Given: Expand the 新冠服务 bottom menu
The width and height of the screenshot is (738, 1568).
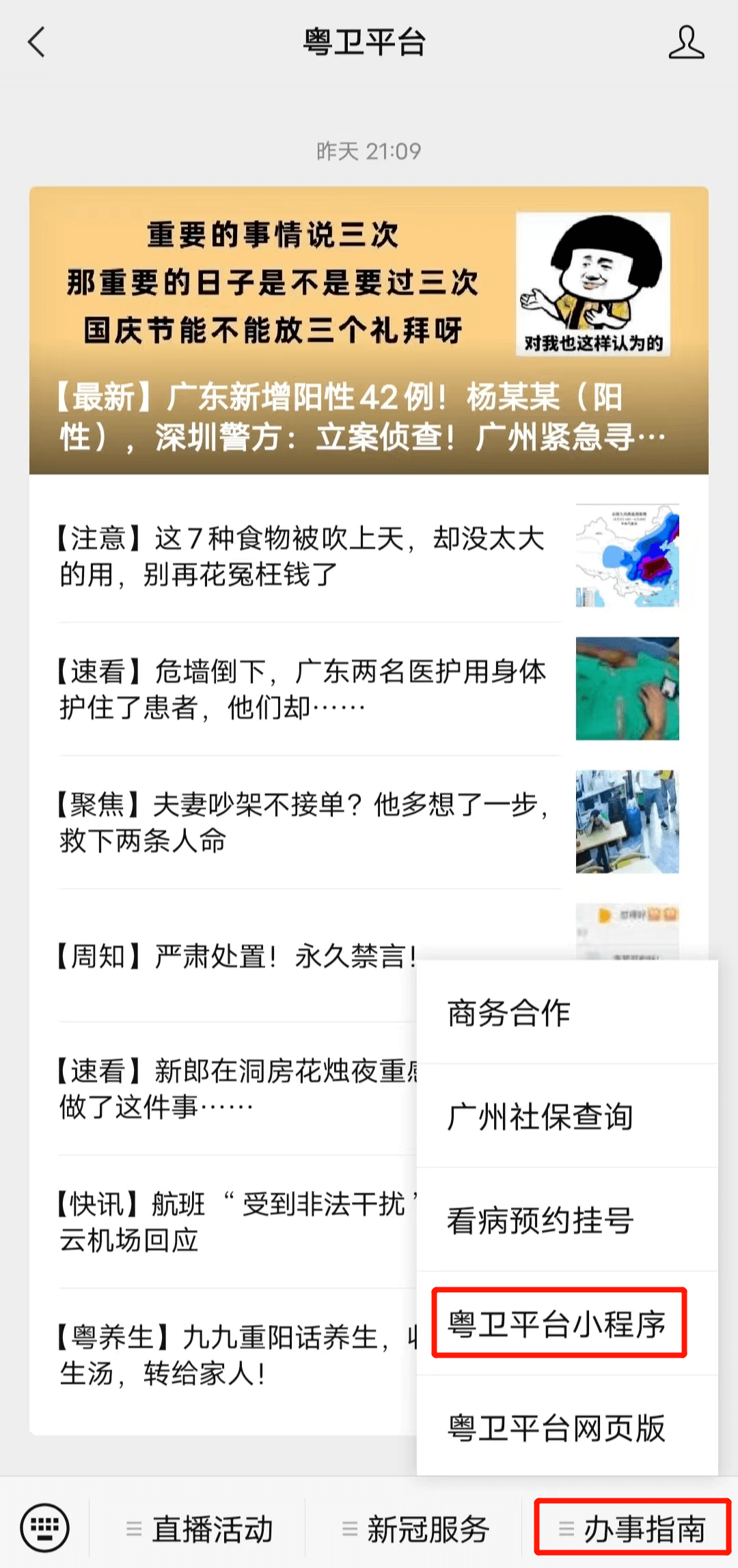Looking at the screenshot, I should (413, 1528).
